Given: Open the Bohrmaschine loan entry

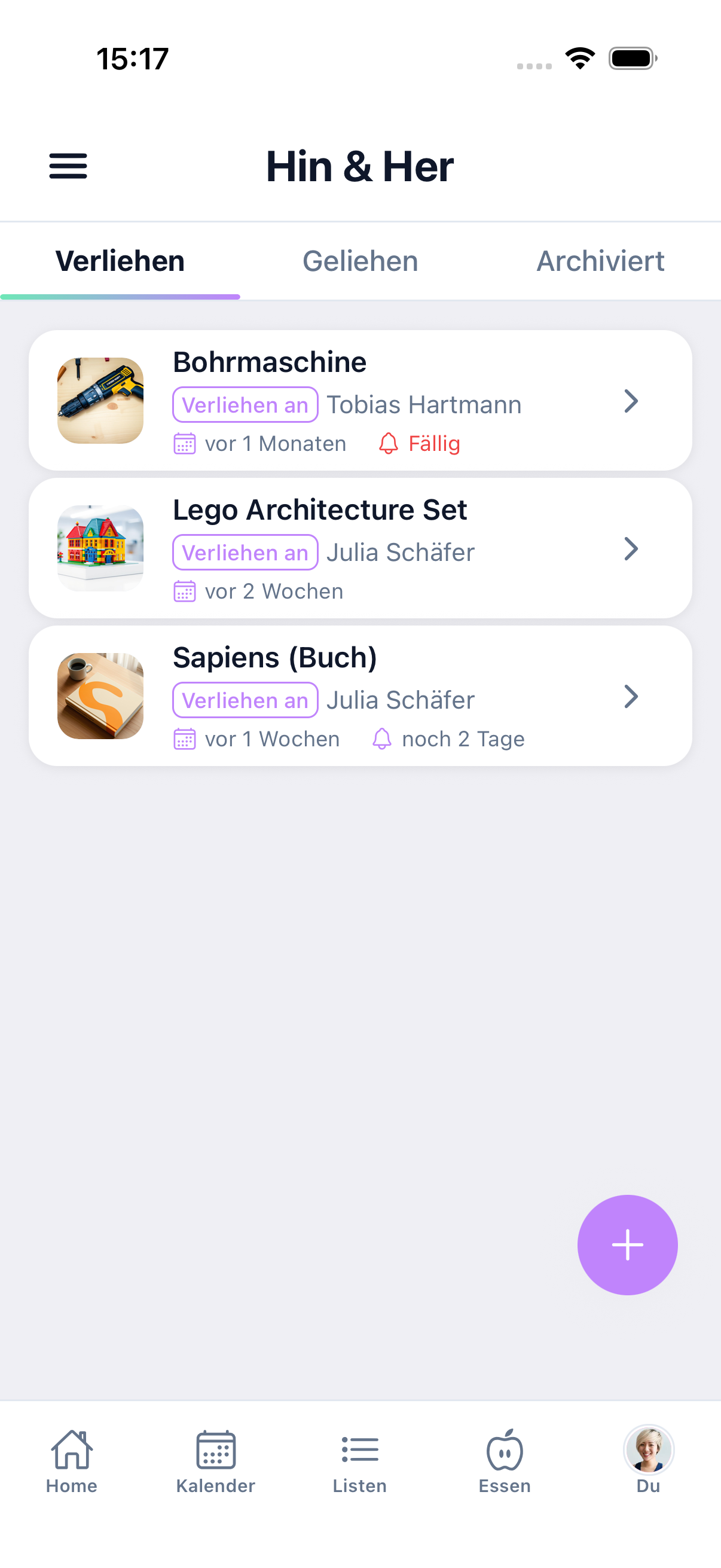Looking at the screenshot, I should tap(360, 401).
